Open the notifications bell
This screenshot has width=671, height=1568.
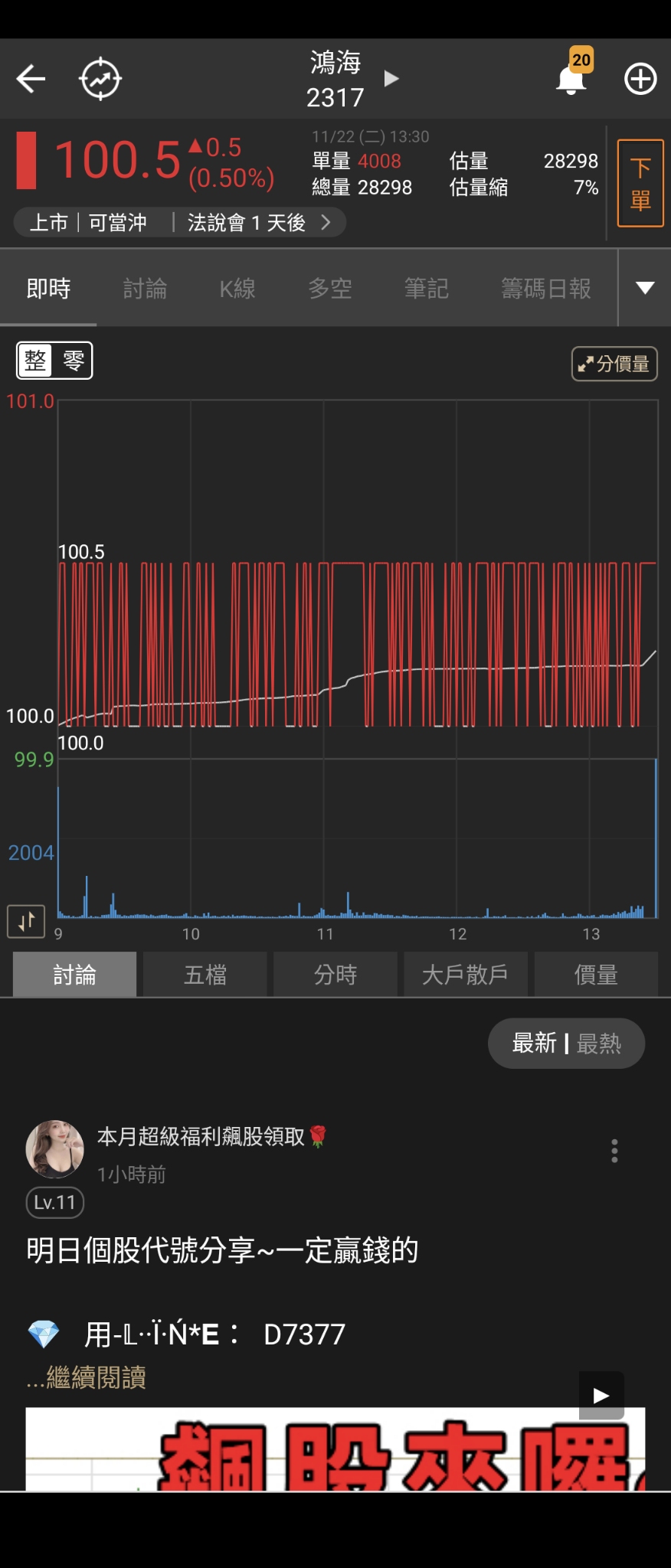[x=571, y=79]
